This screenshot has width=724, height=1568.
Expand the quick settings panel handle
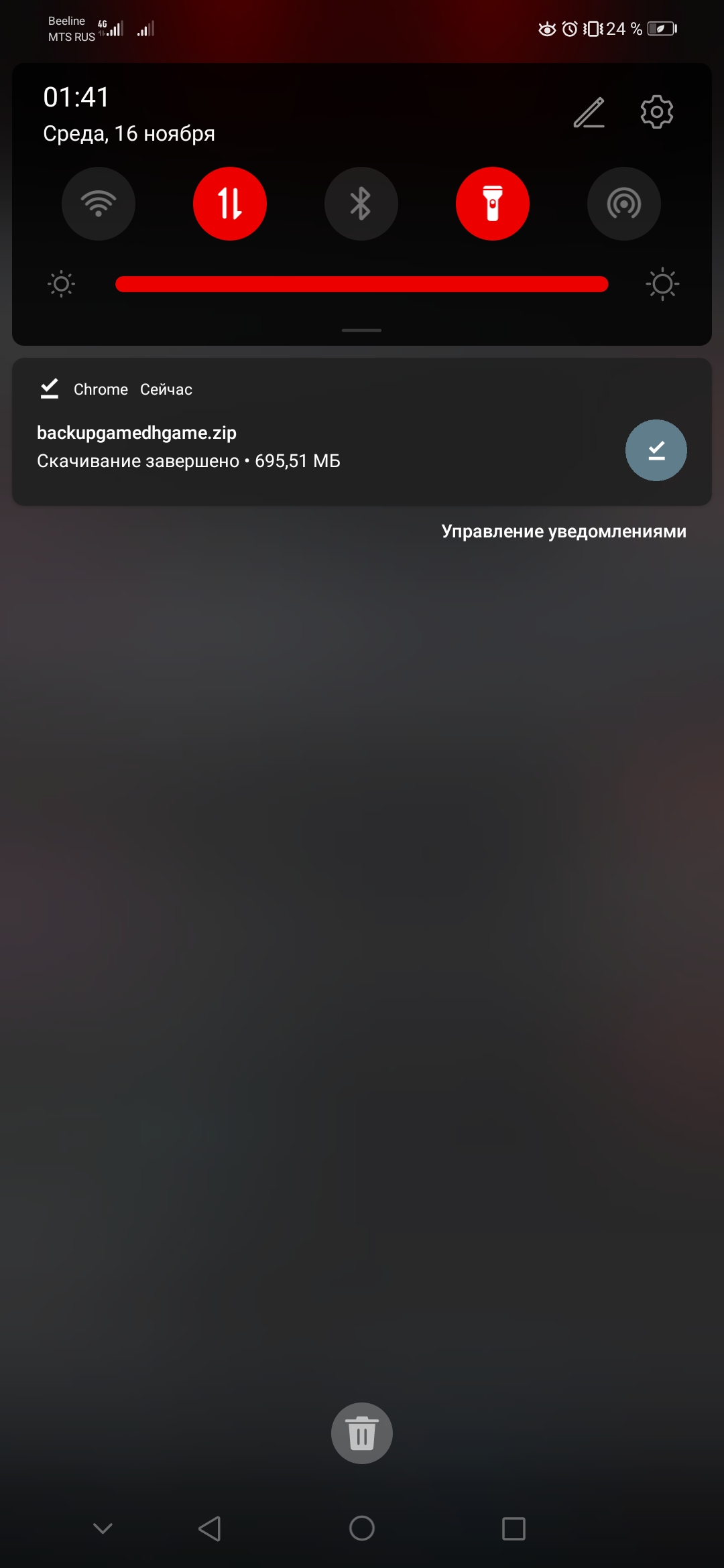pos(362,330)
